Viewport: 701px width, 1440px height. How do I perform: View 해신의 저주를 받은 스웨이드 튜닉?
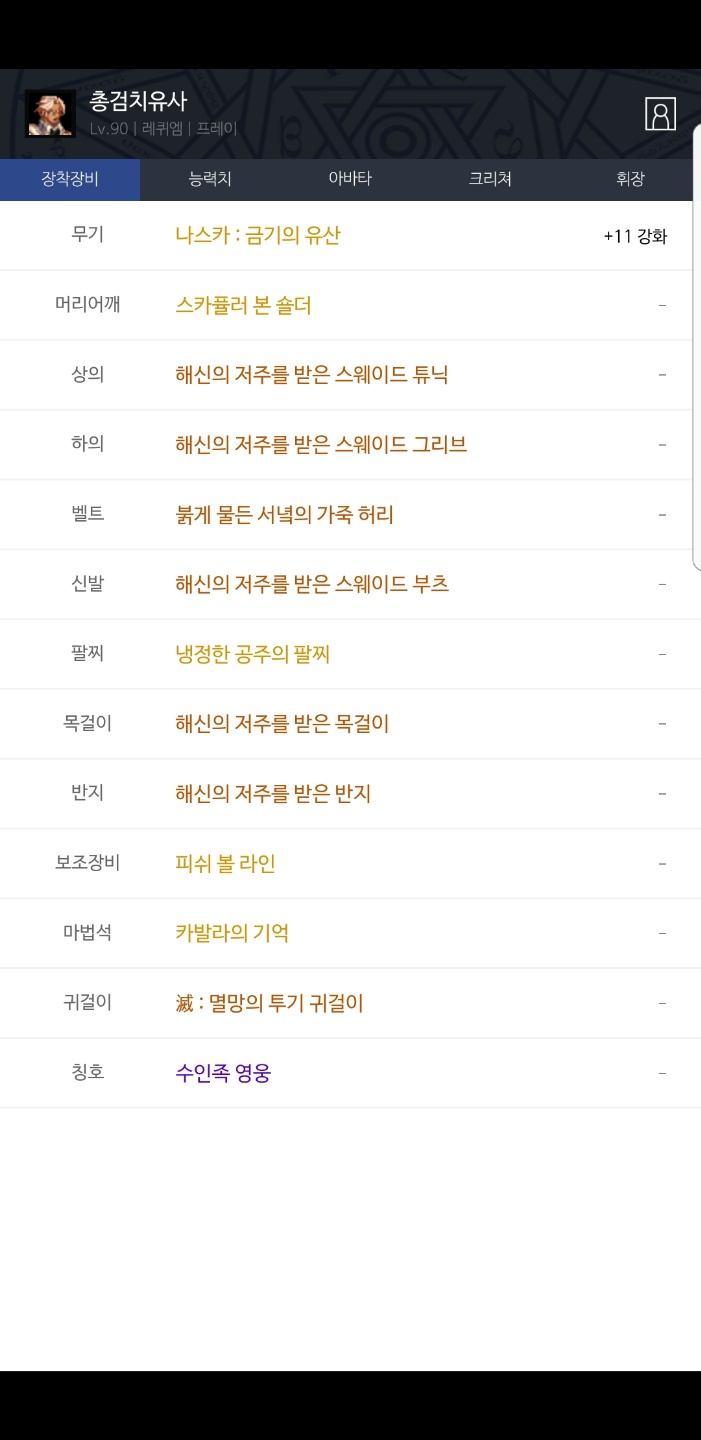tap(311, 375)
